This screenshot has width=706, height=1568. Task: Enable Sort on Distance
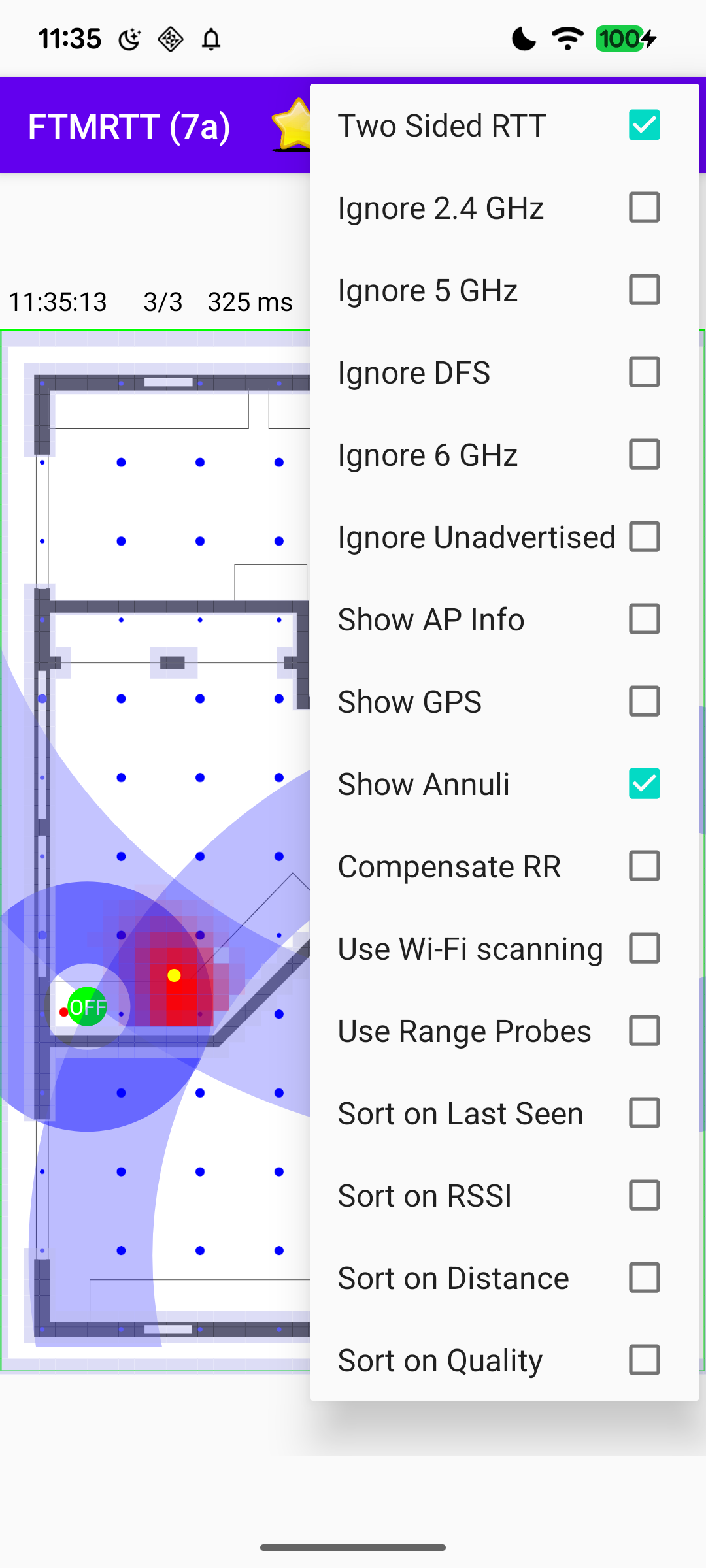pos(644,1277)
